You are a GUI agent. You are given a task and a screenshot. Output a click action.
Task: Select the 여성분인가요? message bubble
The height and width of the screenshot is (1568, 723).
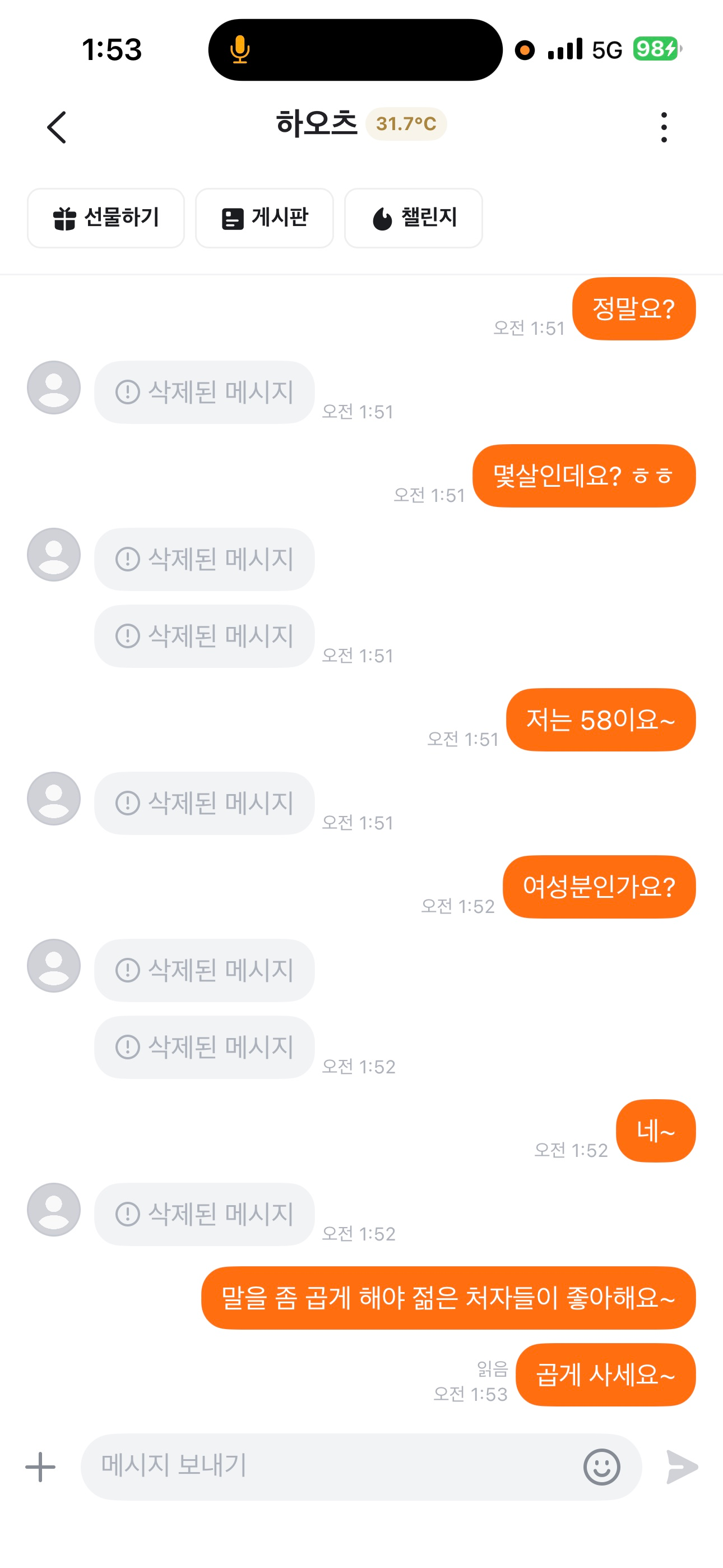click(x=598, y=888)
